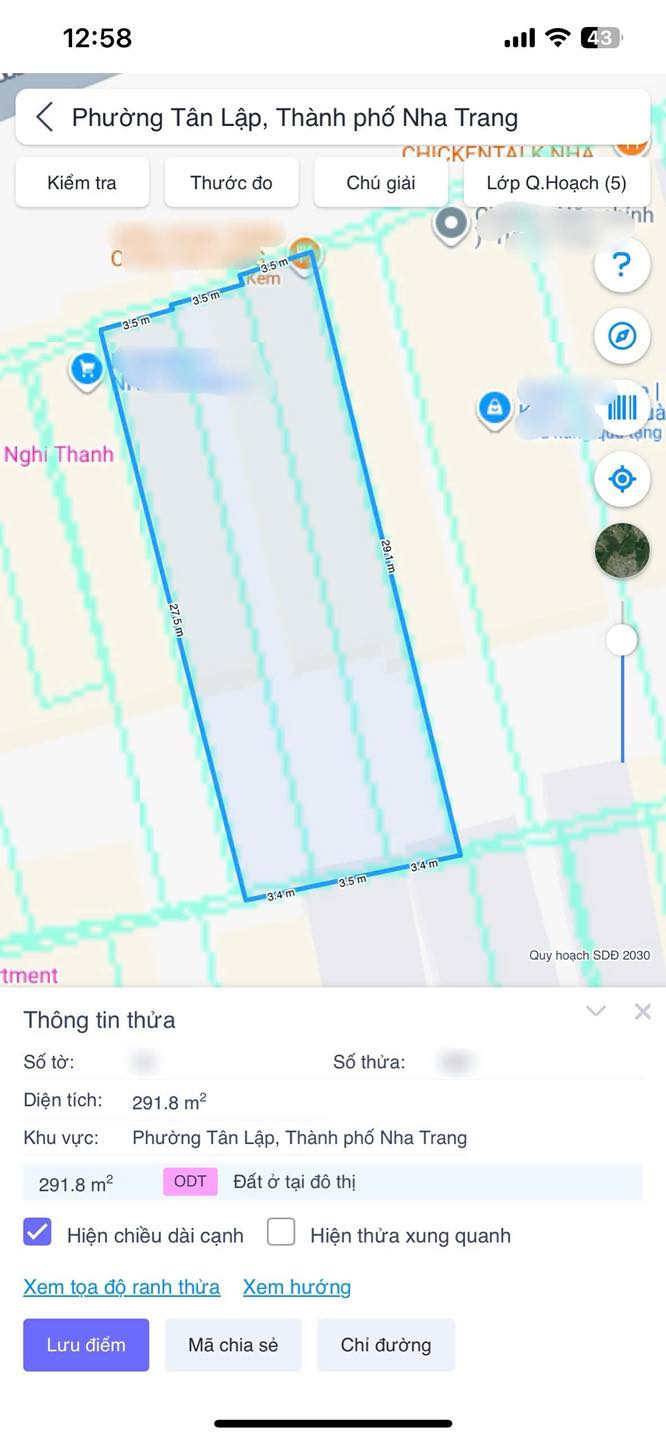The width and height of the screenshot is (666, 1440).
Task: Open Lớp Q.Hoạch (5) layers
Action: [557, 183]
